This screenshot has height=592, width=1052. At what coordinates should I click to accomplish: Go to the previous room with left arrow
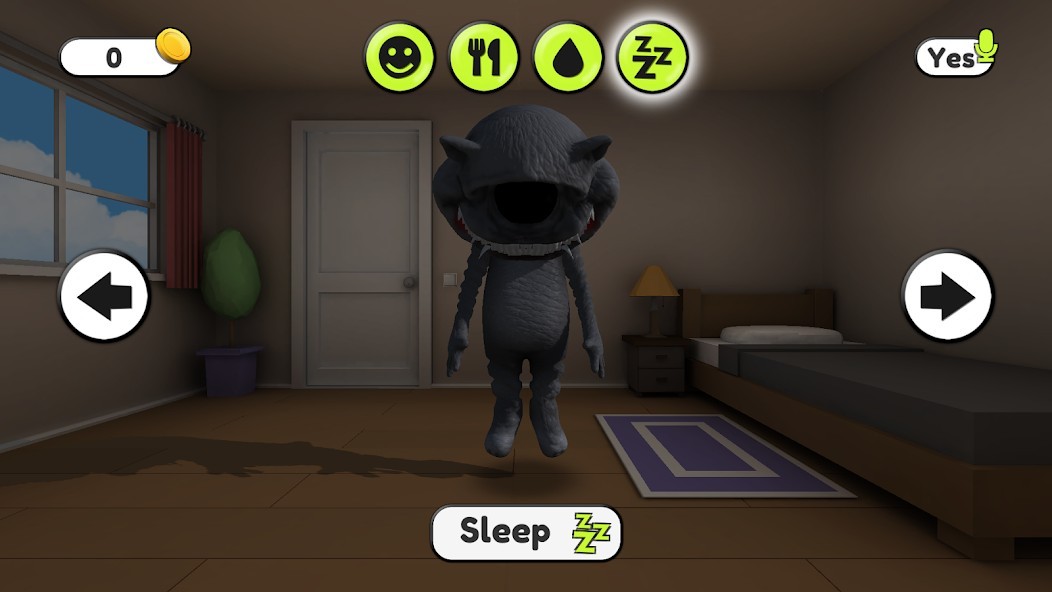tap(104, 296)
